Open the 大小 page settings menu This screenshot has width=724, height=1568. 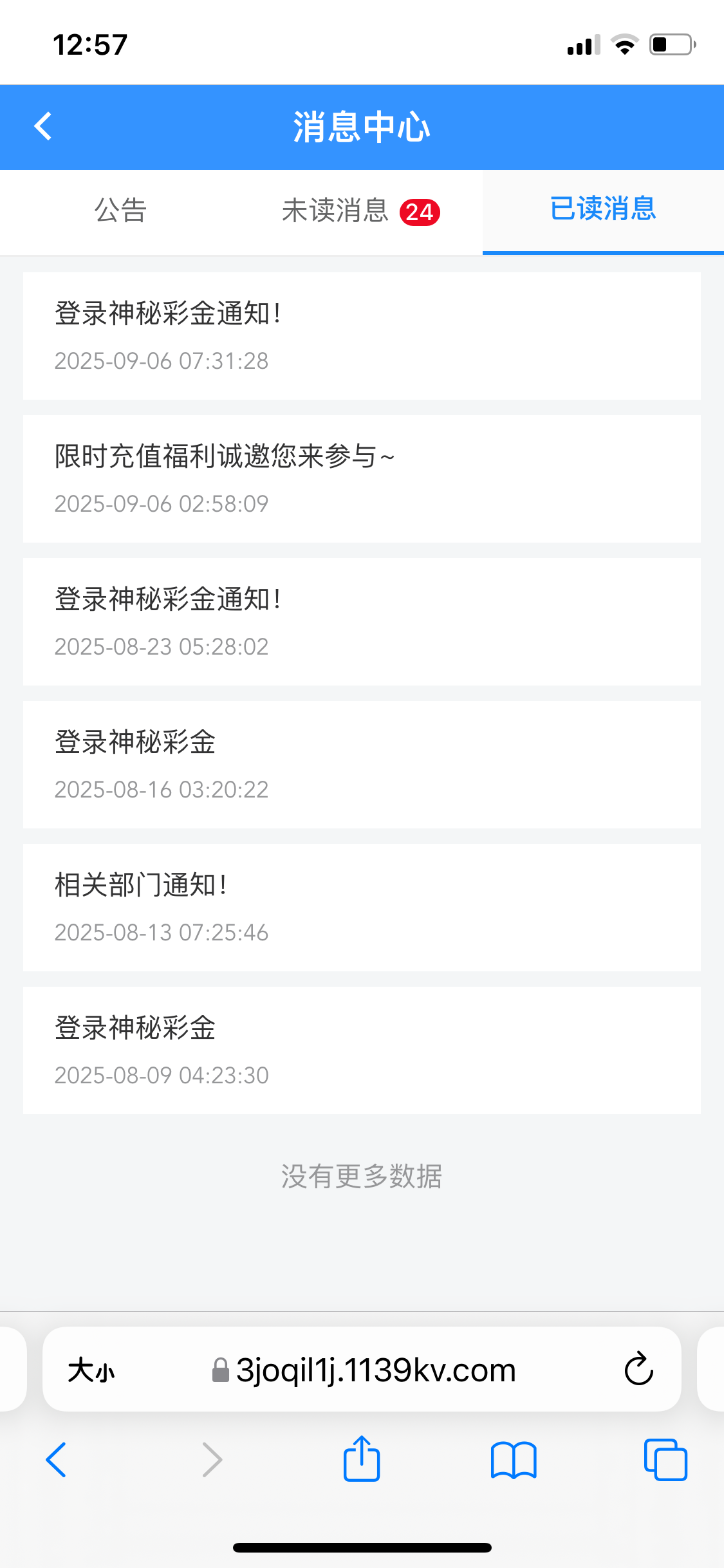click(x=91, y=1370)
